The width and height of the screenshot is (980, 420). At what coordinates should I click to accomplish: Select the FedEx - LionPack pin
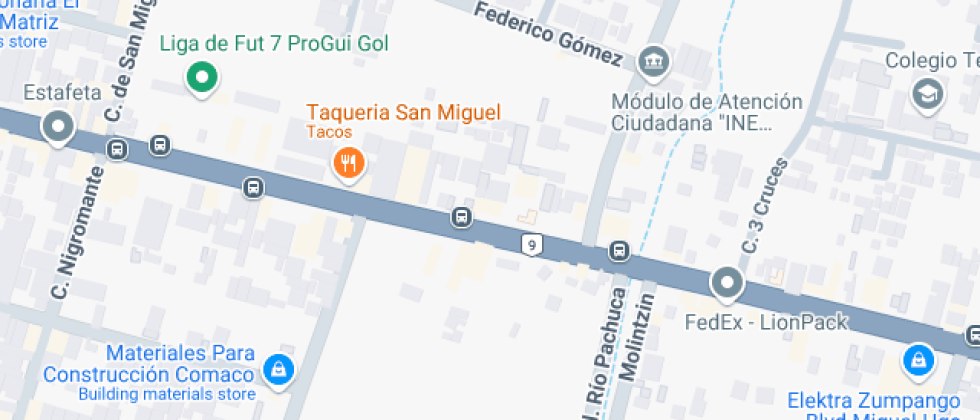pos(727,284)
